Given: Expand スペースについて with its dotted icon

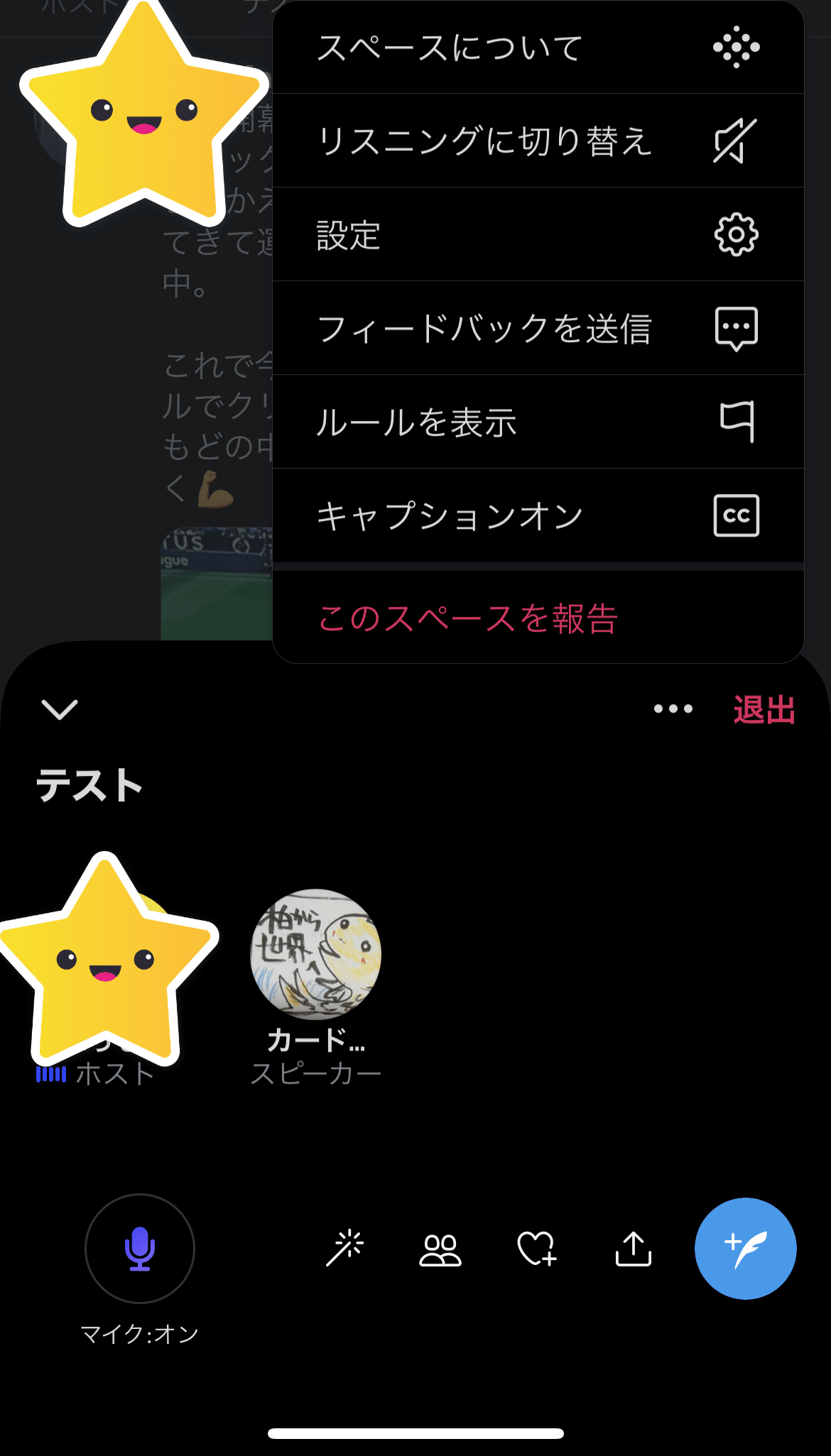Looking at the screenshot, I should [x=448, y=48].
